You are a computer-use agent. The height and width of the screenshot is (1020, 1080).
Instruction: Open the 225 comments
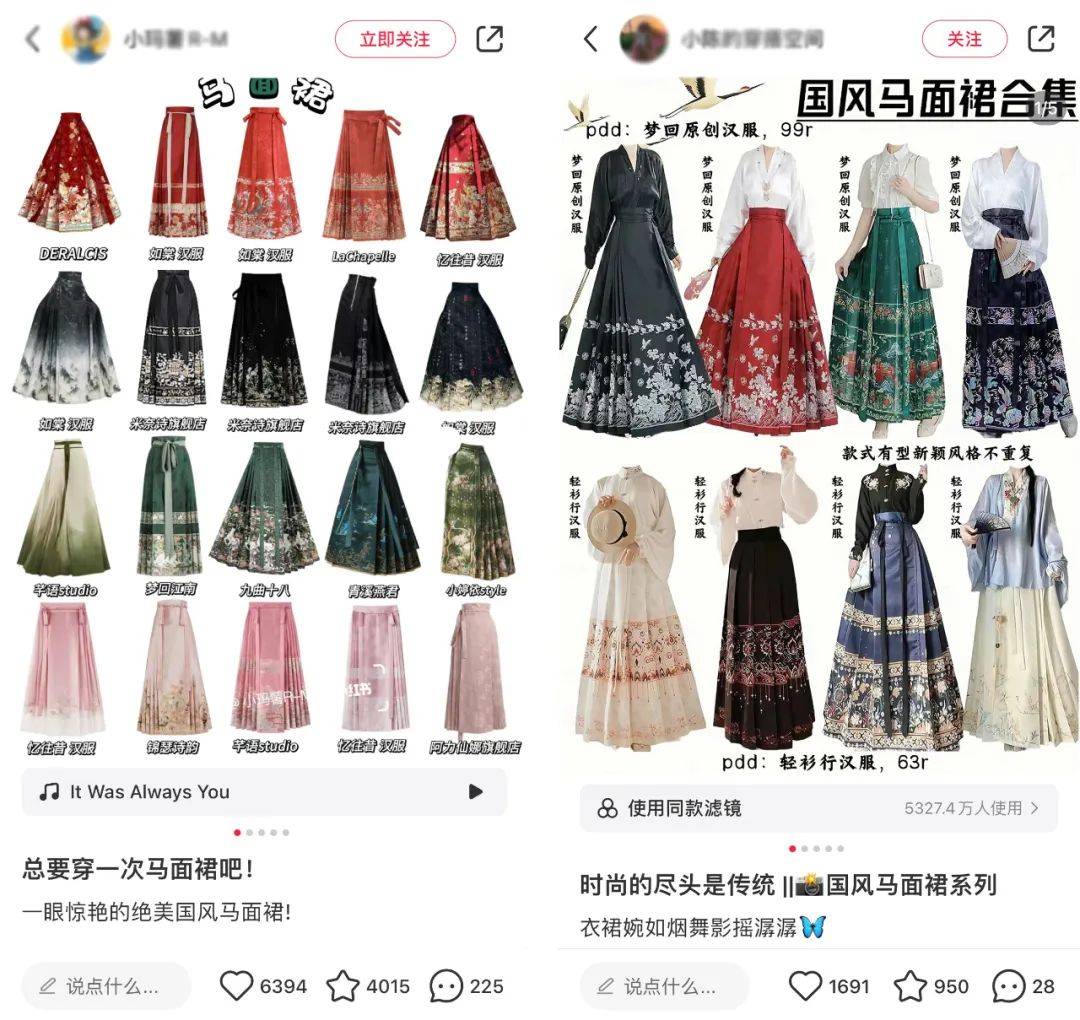coord(446,986)
